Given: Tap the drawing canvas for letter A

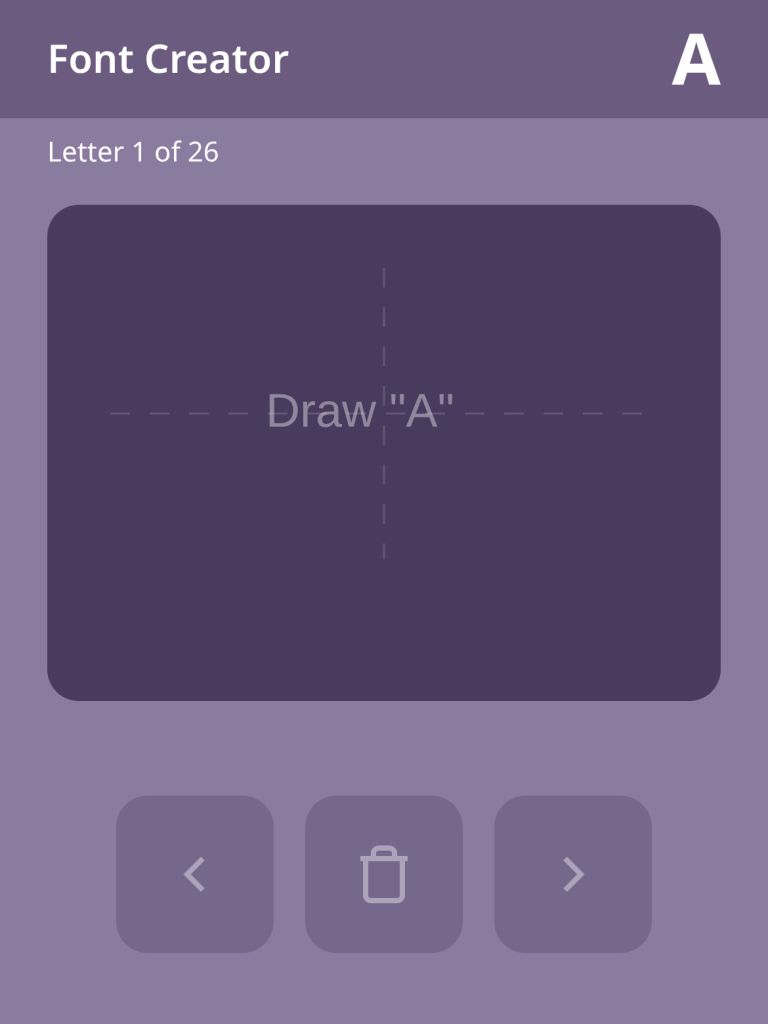Looking at the screenshot, I should tap(384, 452).
